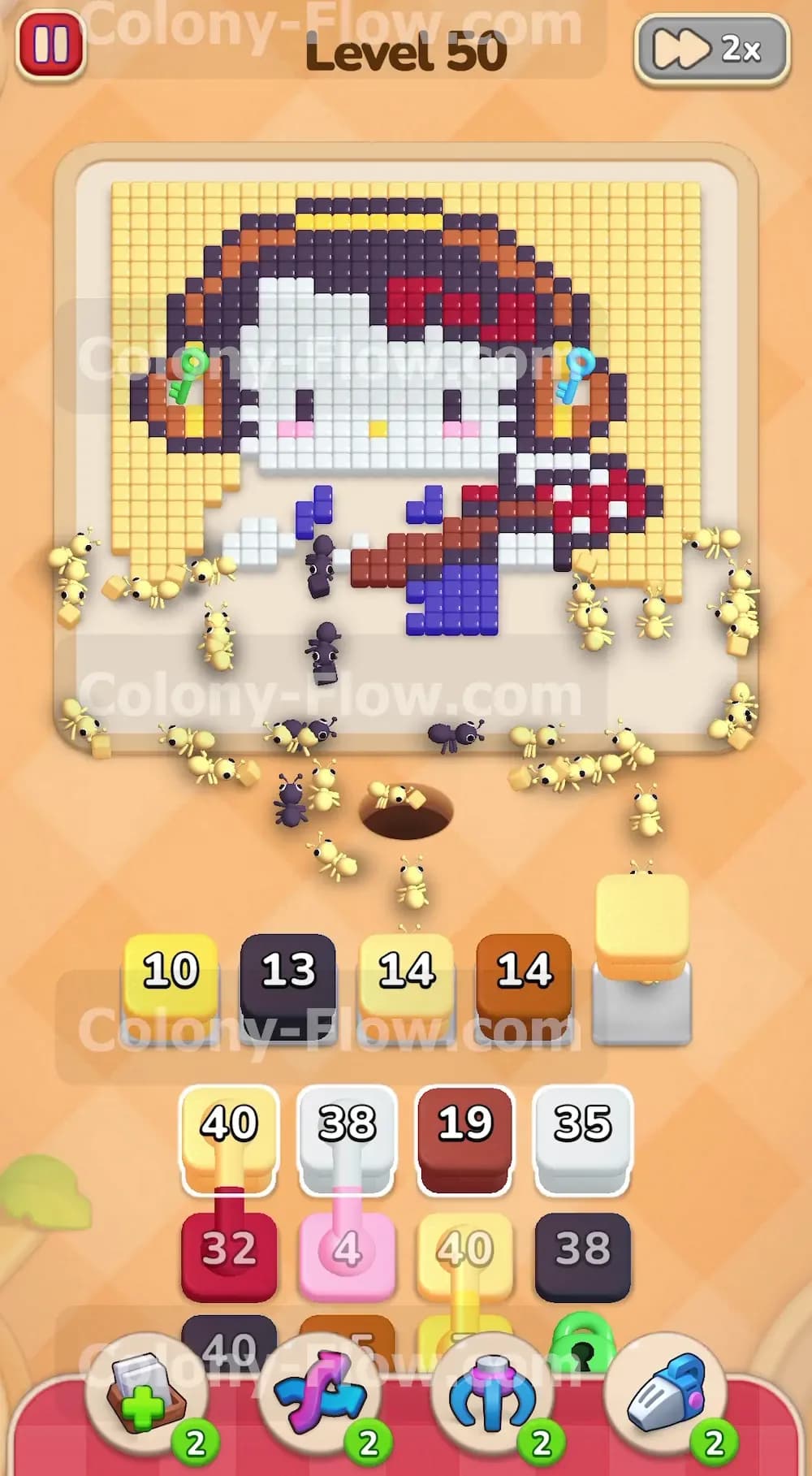The image size is (812, 1476).
Task: Pause the game
Action: tap(50, 45)
